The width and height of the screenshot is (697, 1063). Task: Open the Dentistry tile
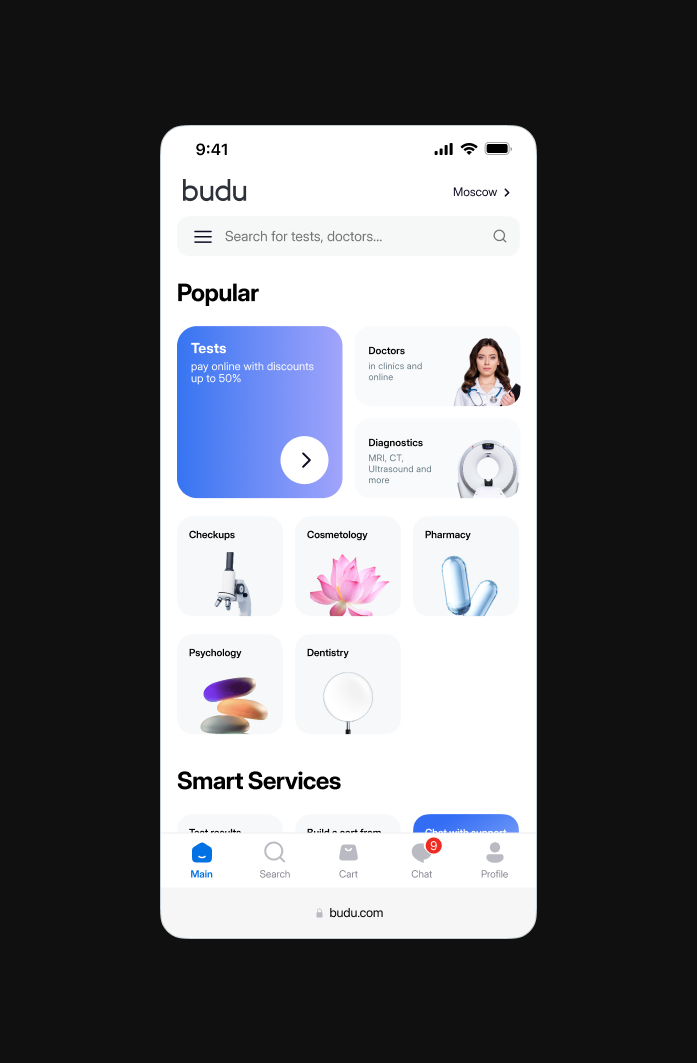348,684
